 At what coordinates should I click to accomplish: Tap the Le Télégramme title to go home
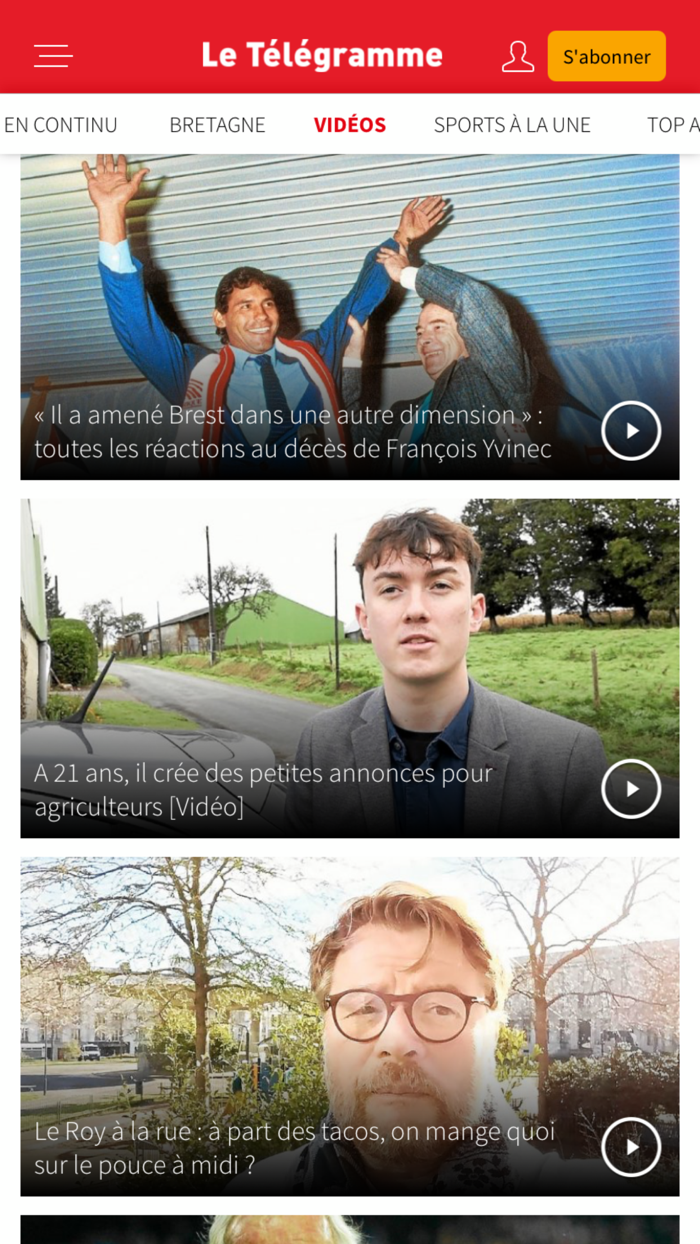click(322, 56)
